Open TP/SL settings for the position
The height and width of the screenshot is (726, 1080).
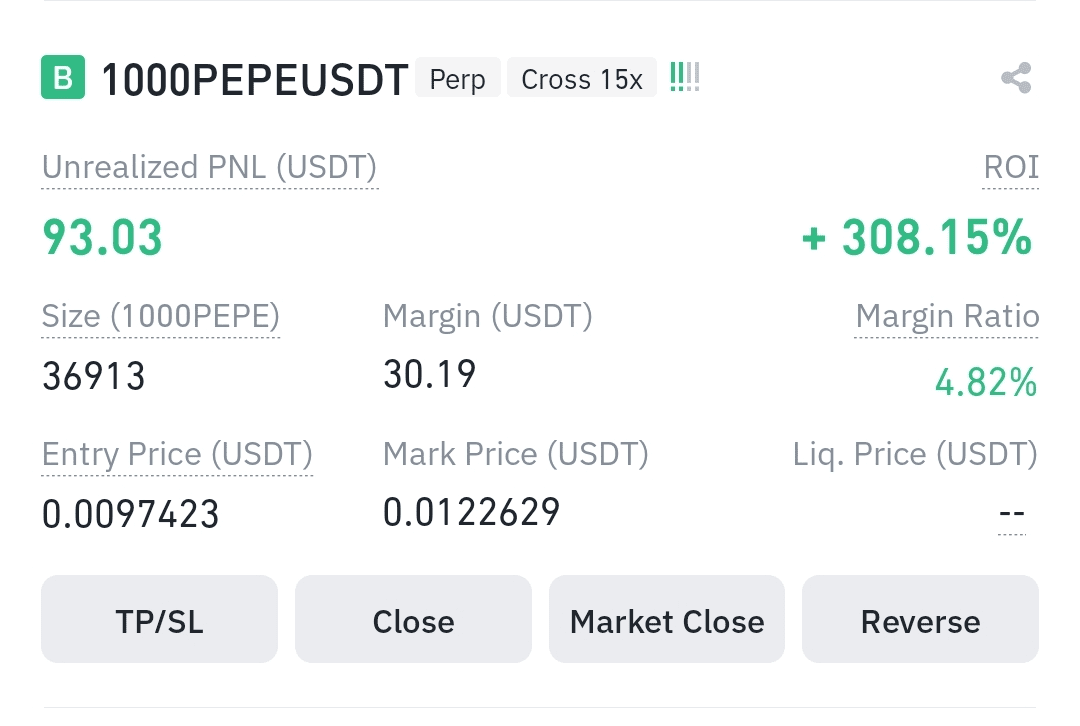pos(159,621)
